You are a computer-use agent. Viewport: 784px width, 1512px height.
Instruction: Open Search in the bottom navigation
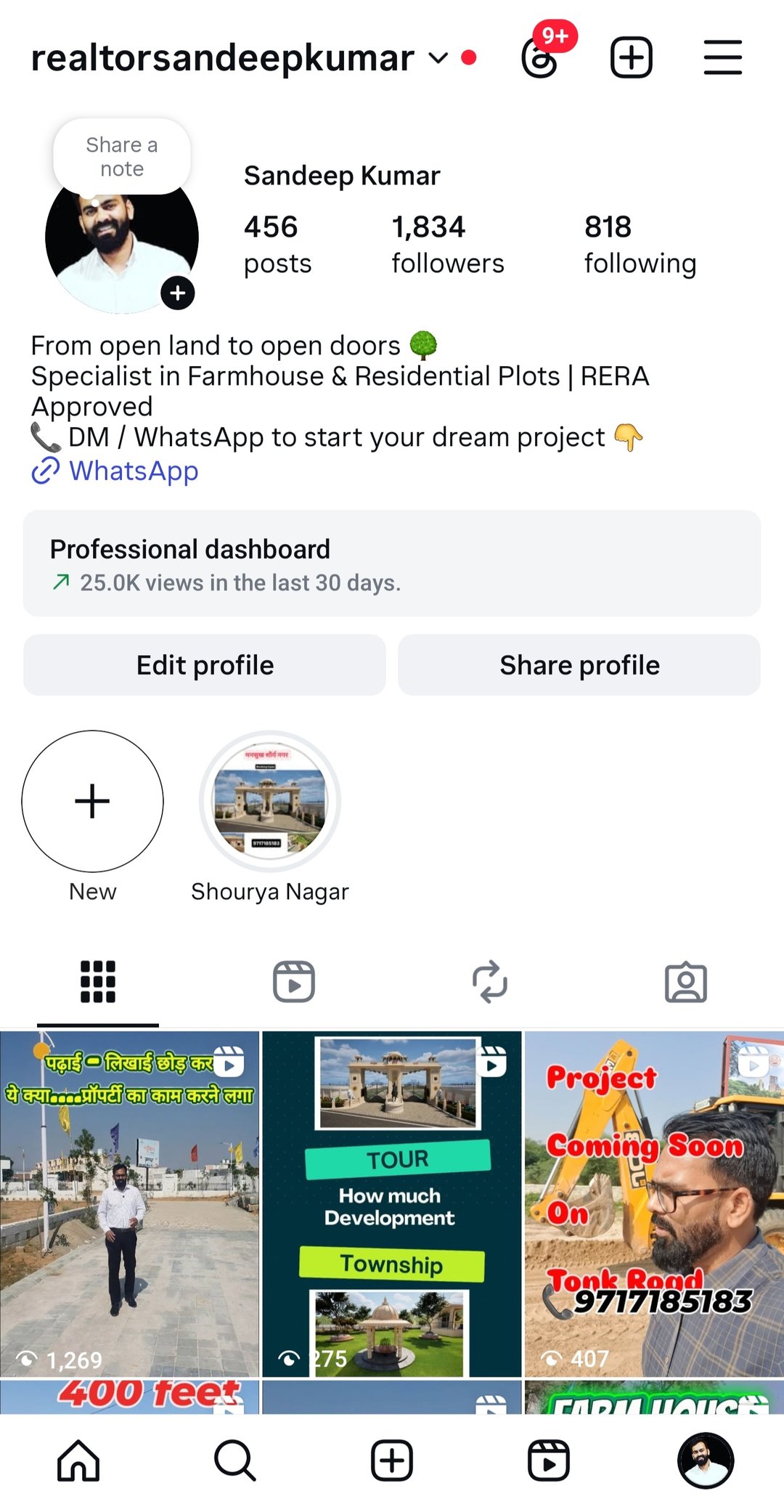coord(235,1460)
